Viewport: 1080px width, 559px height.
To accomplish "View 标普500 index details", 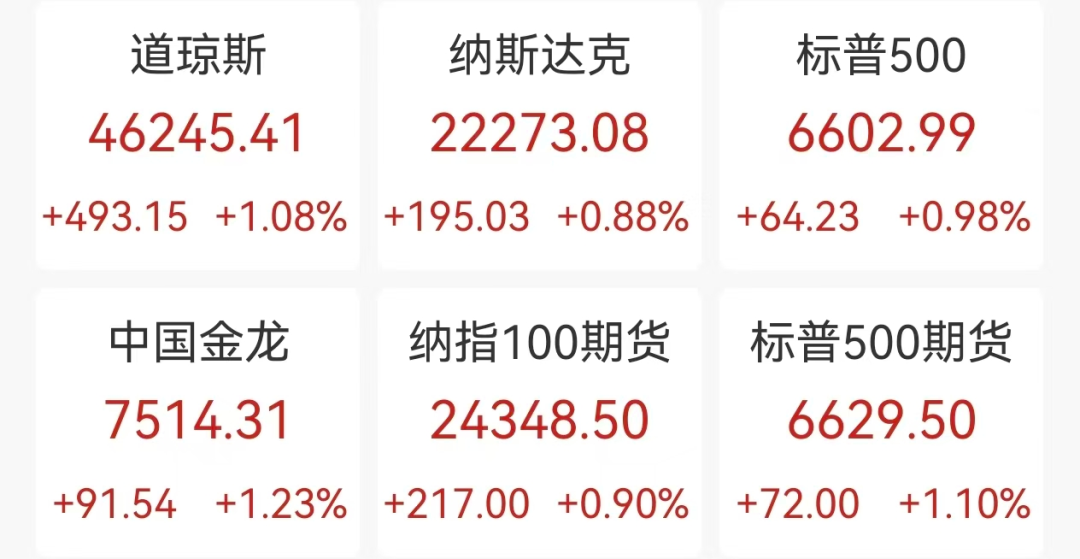I will click(881, 134).
